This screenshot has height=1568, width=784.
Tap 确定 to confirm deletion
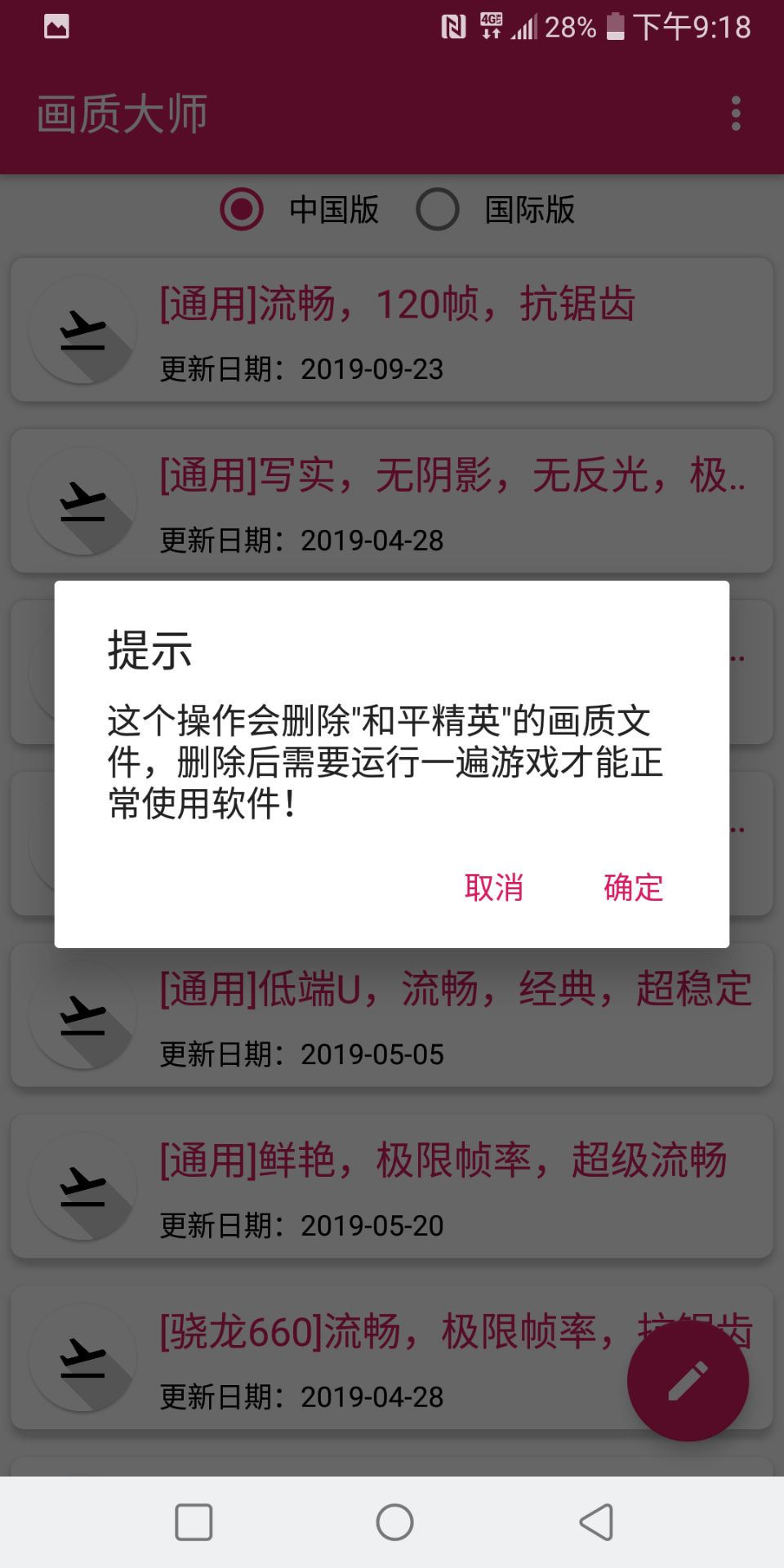coord(633,887)
